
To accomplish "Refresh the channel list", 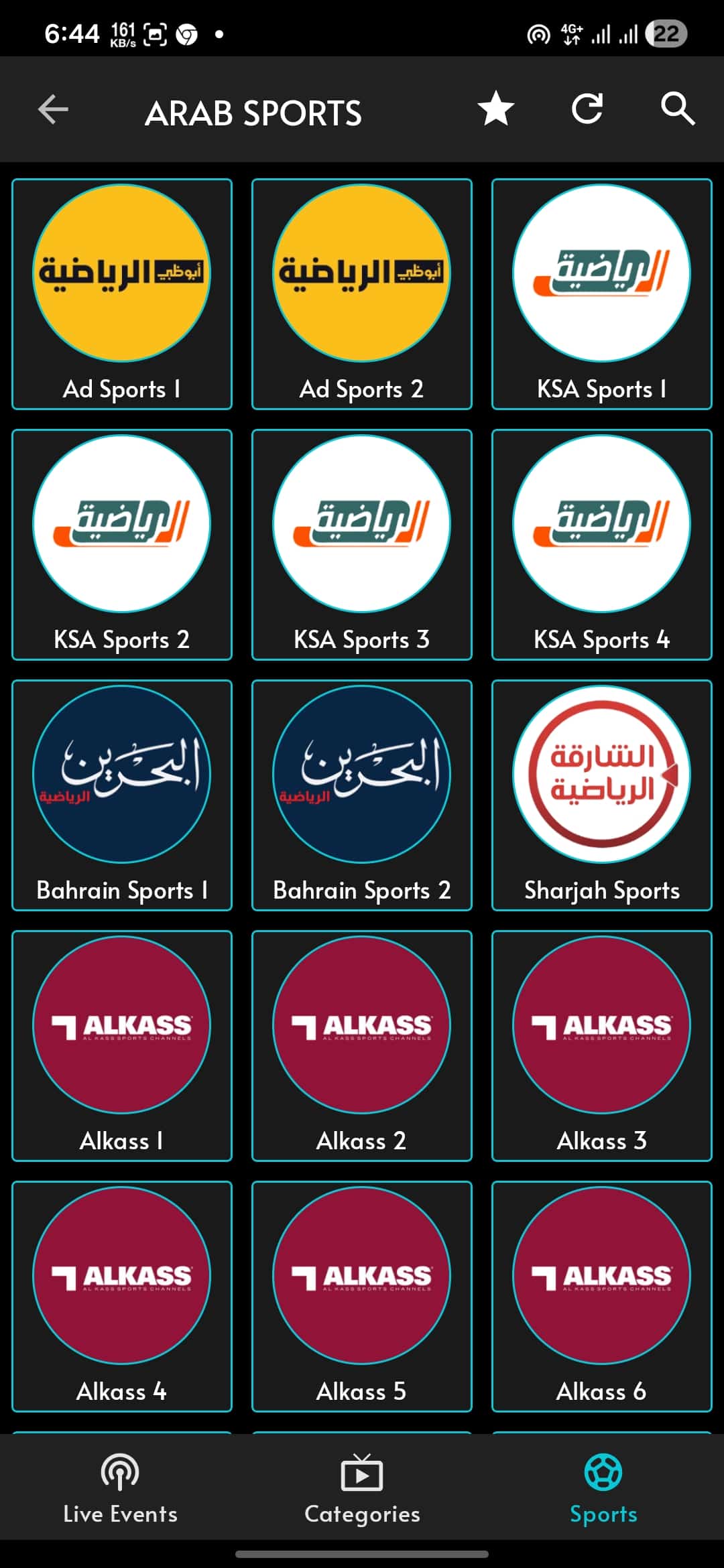I will 588,109.
